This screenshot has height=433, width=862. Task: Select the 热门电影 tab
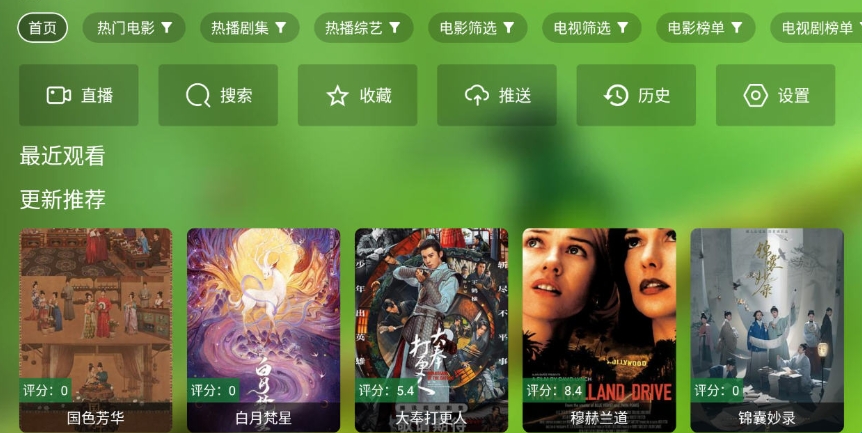[x=134, y=28]
